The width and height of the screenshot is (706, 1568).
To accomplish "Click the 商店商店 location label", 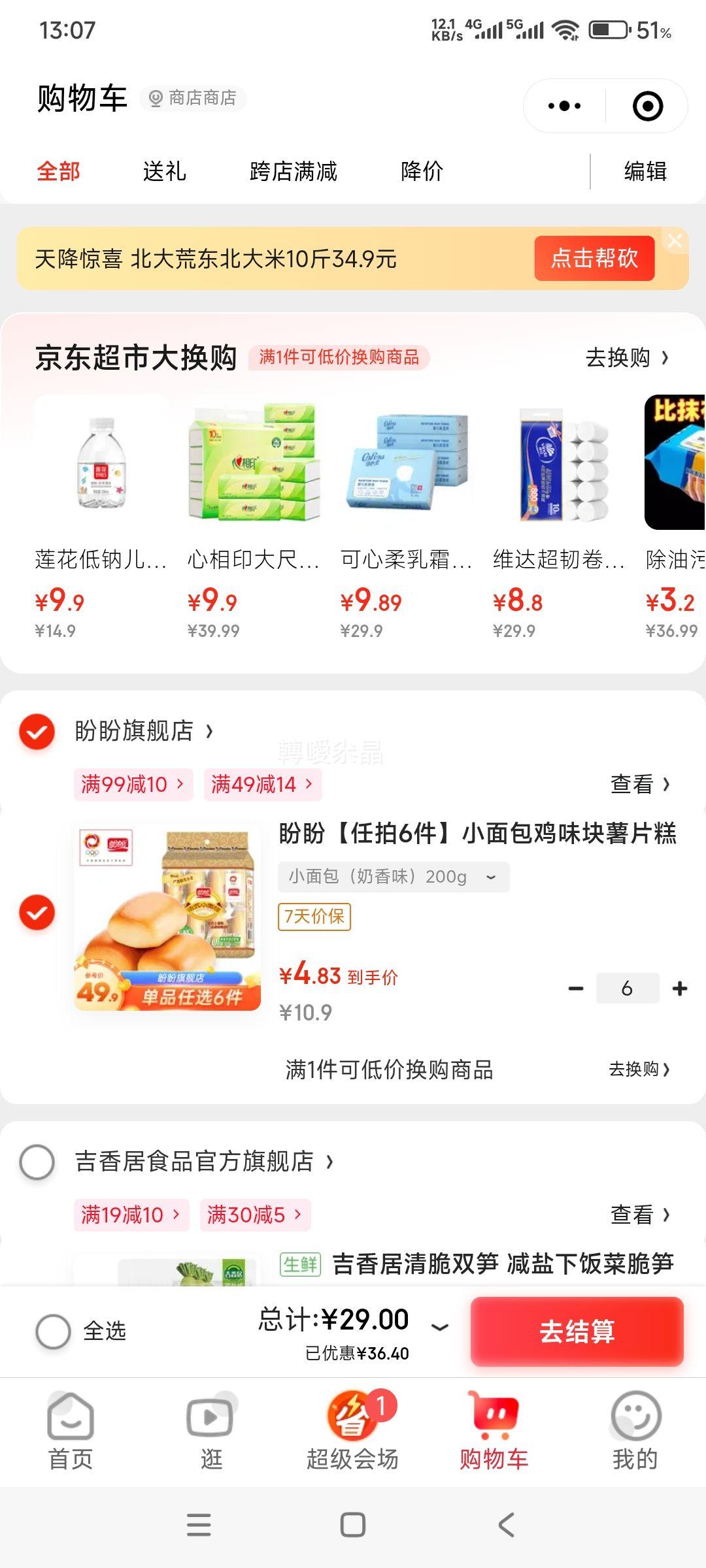I will point(193,99).
